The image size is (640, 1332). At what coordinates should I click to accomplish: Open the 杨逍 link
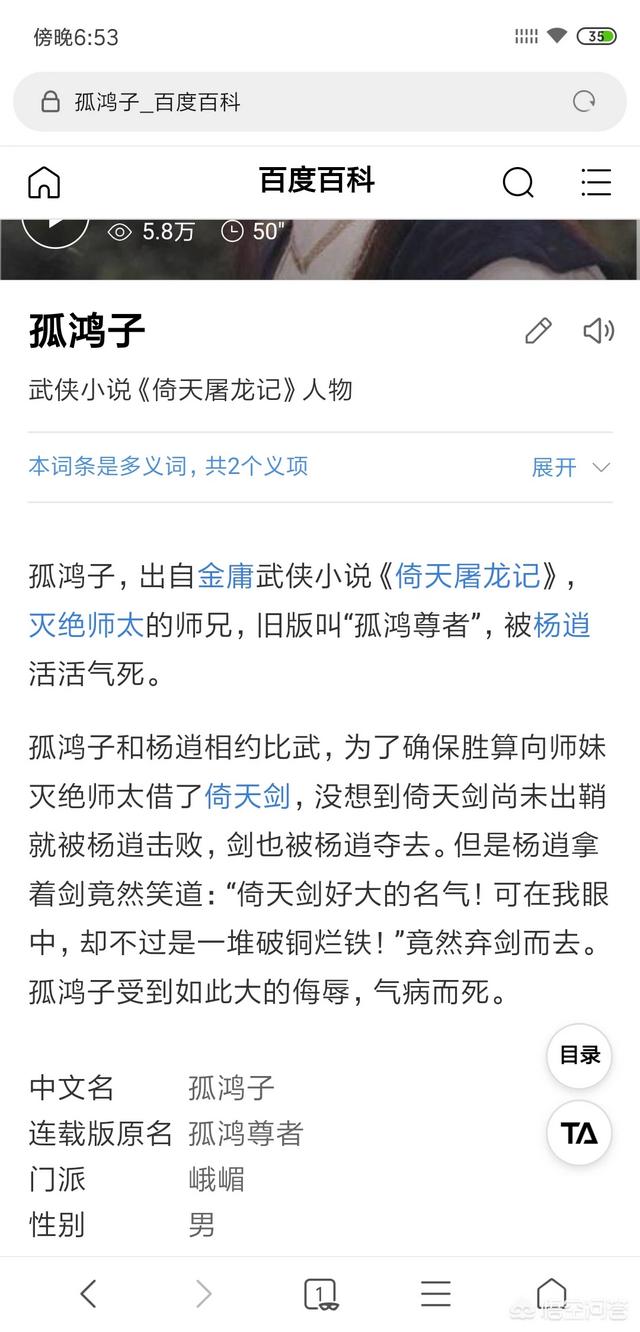click(562, 625)
